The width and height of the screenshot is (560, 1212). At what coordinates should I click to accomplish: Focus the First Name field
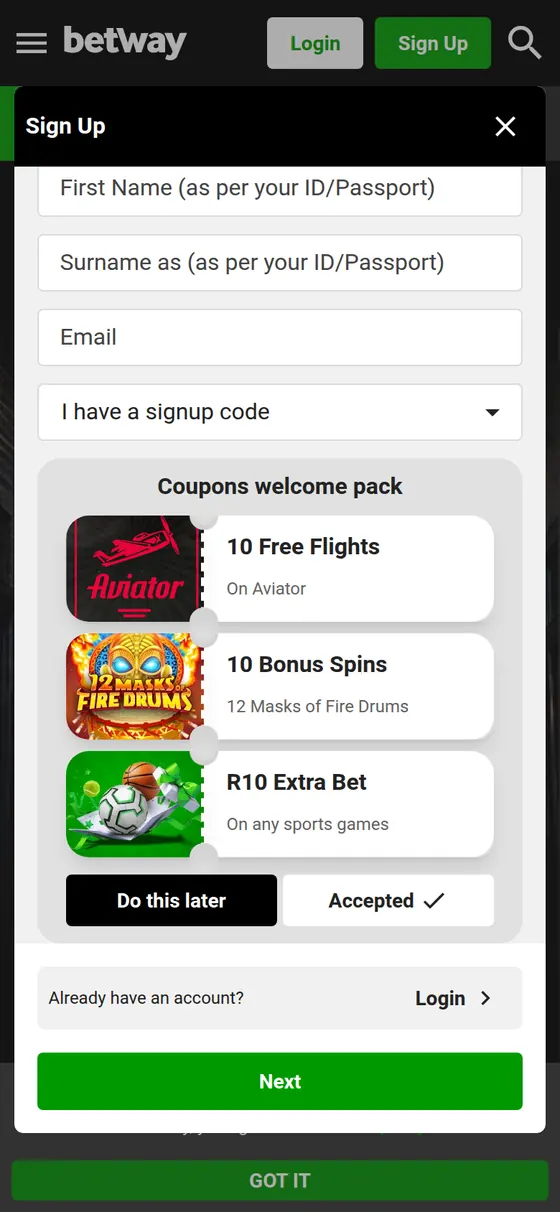click(280, 188)
